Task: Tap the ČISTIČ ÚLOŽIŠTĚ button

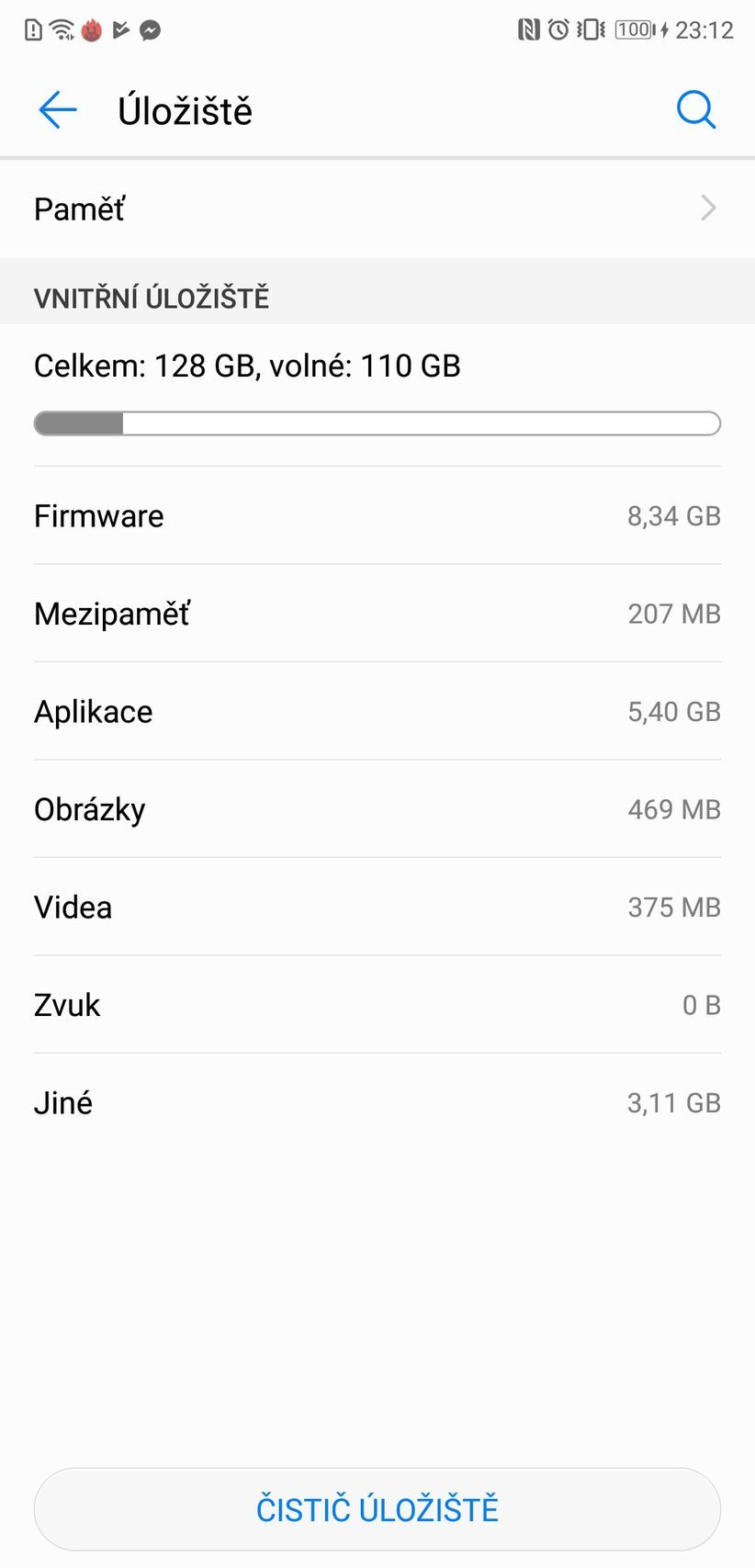Action: 377,1508
